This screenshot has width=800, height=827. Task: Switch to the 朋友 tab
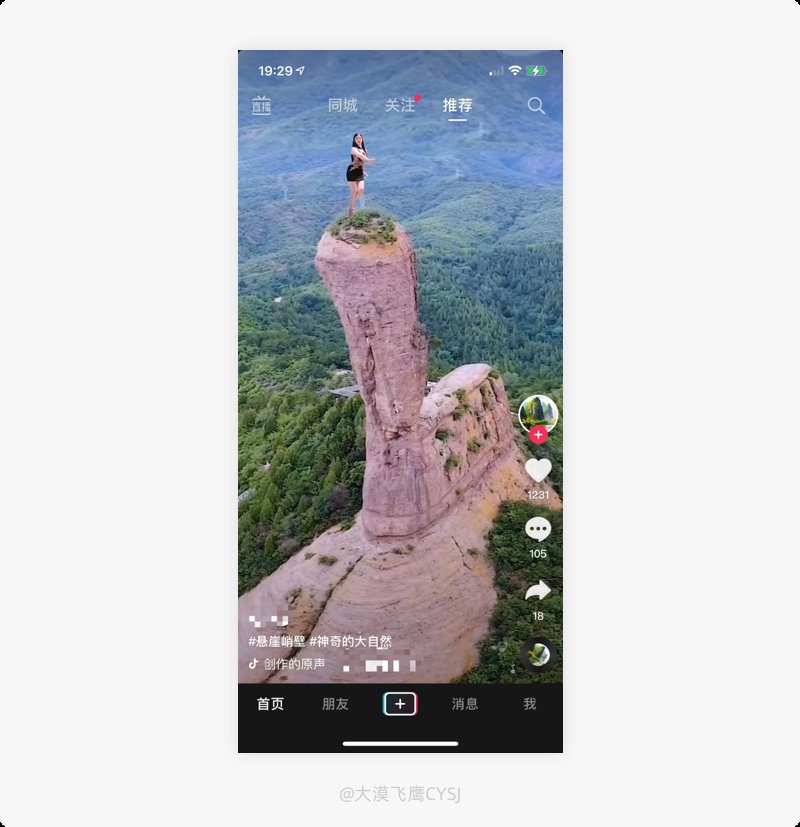[x=335, y=704]
